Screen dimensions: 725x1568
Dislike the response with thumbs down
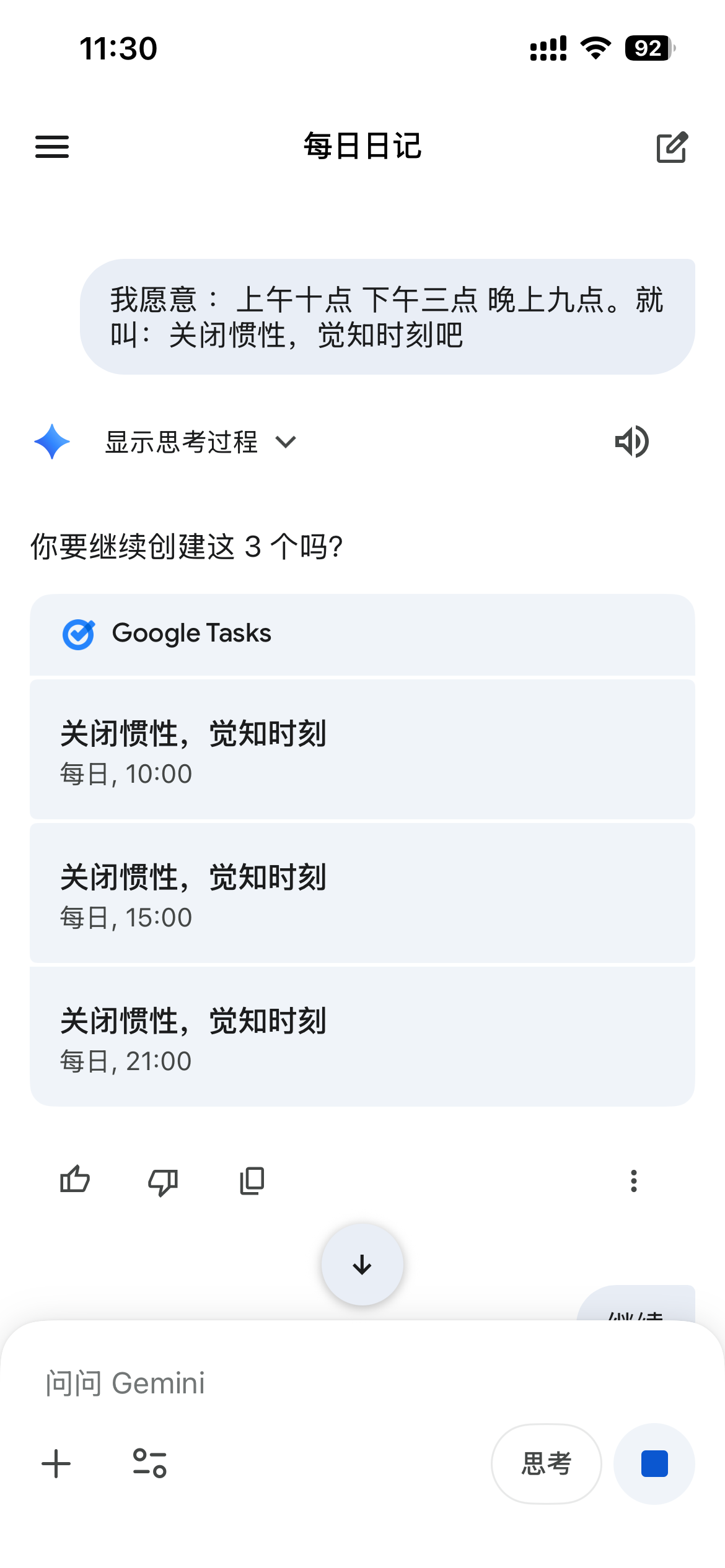coord(163,1182)
